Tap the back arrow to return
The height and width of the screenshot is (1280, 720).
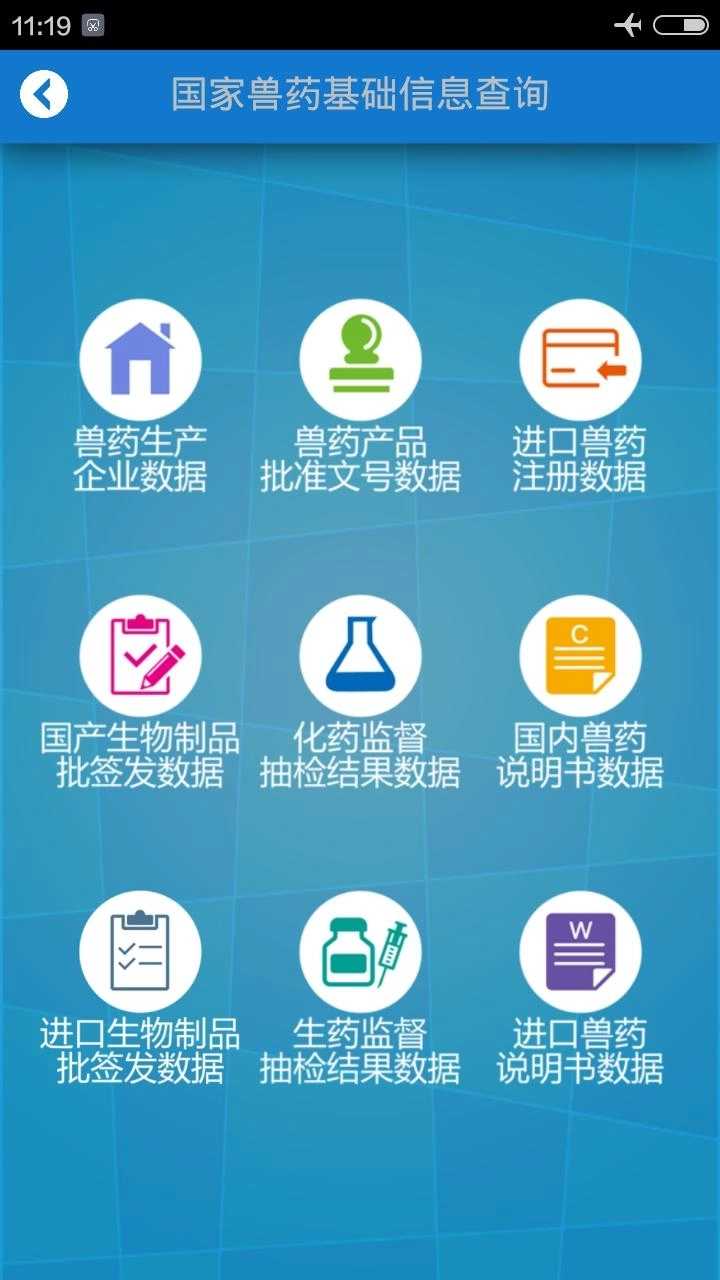(42, 92)
